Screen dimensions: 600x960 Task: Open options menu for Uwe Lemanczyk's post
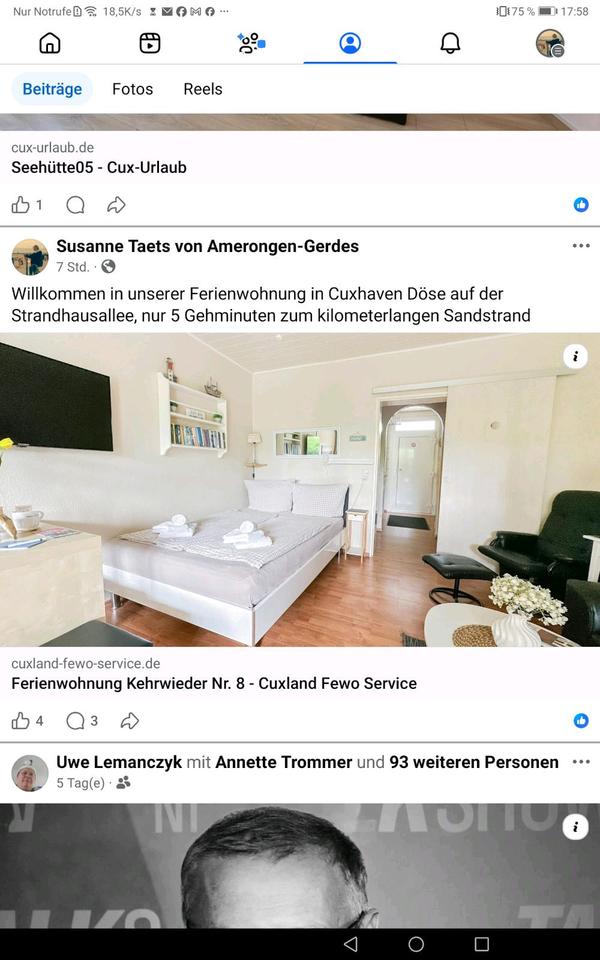click(581, 762)
